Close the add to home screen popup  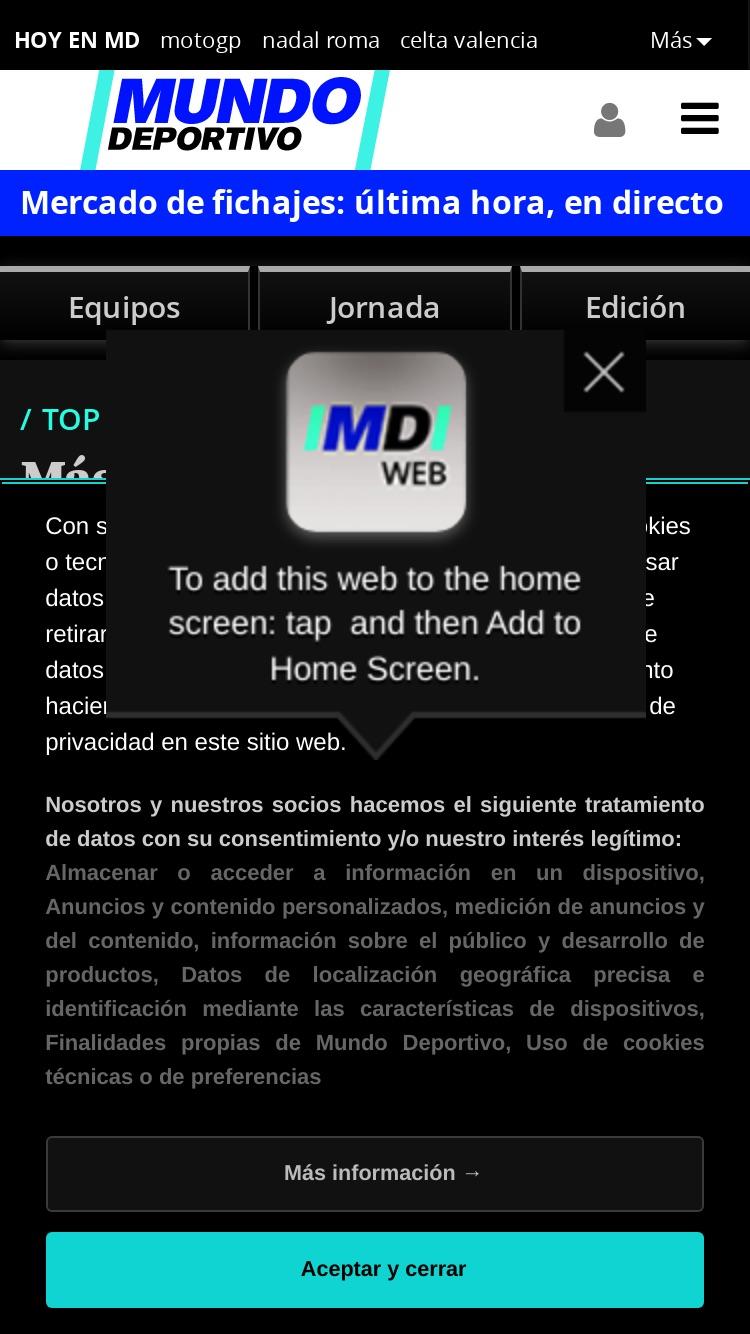coord(604,372)
